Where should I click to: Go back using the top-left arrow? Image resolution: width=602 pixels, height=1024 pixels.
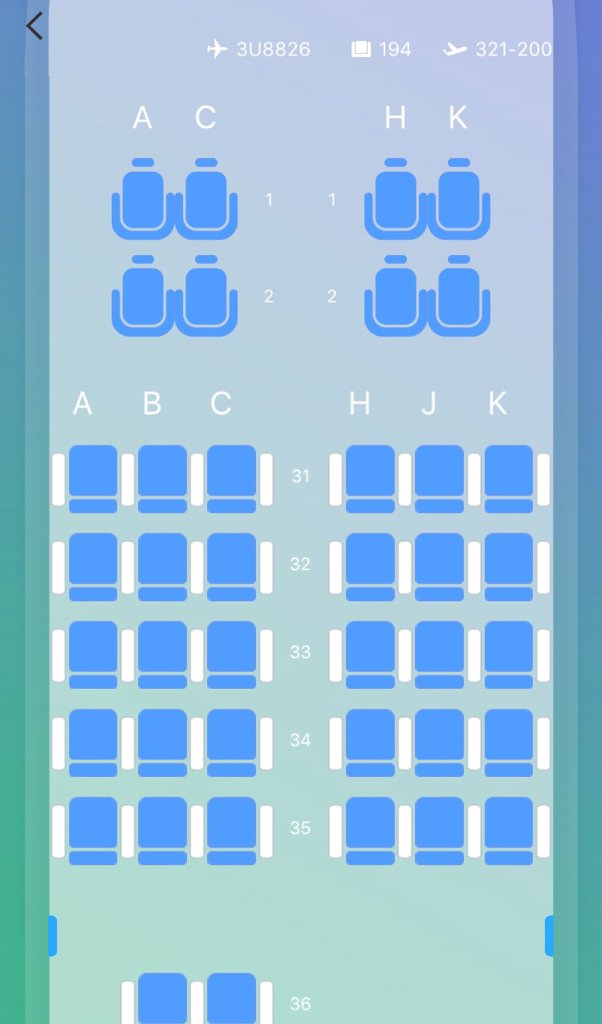35,27
